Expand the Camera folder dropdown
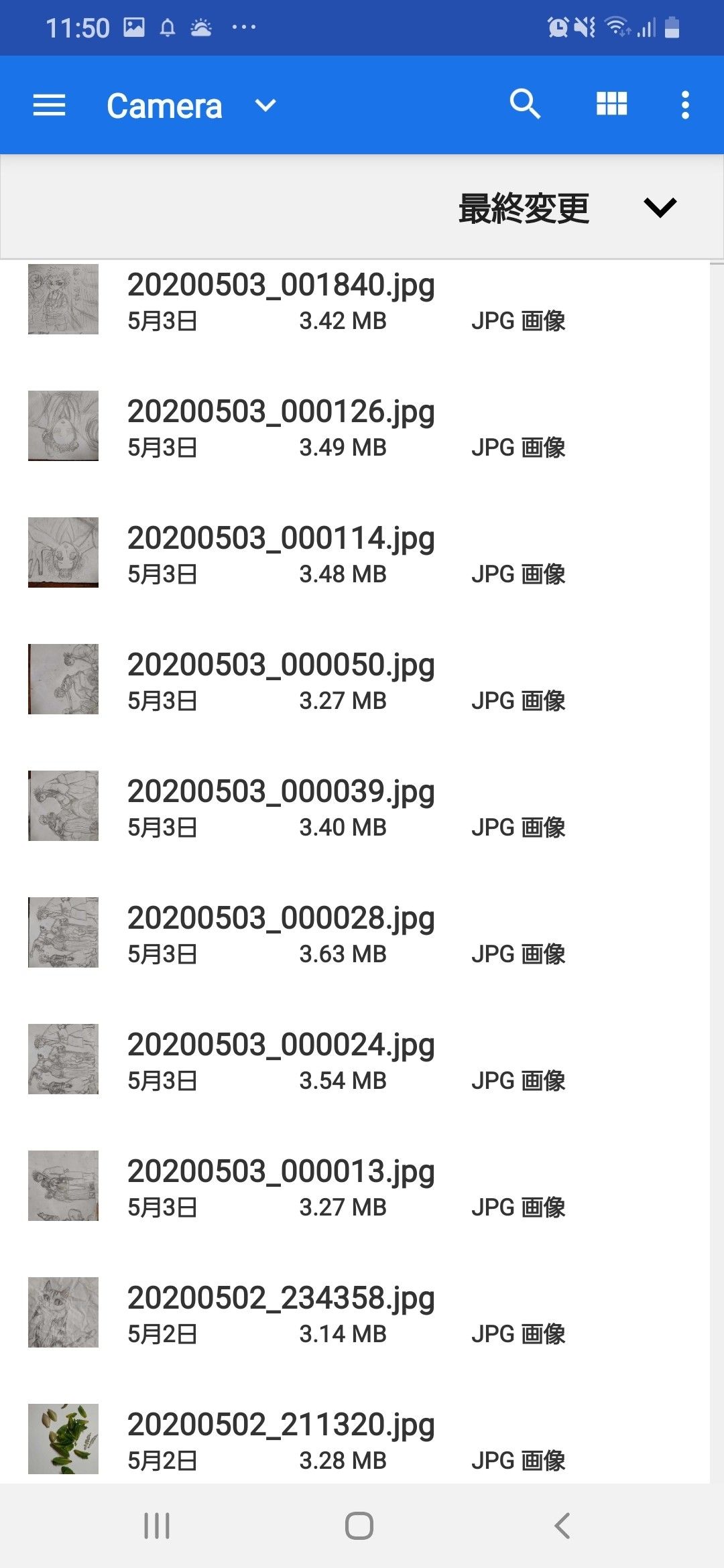The height and width of the screenshot is (1568, 724). click(x=265, y=105)
